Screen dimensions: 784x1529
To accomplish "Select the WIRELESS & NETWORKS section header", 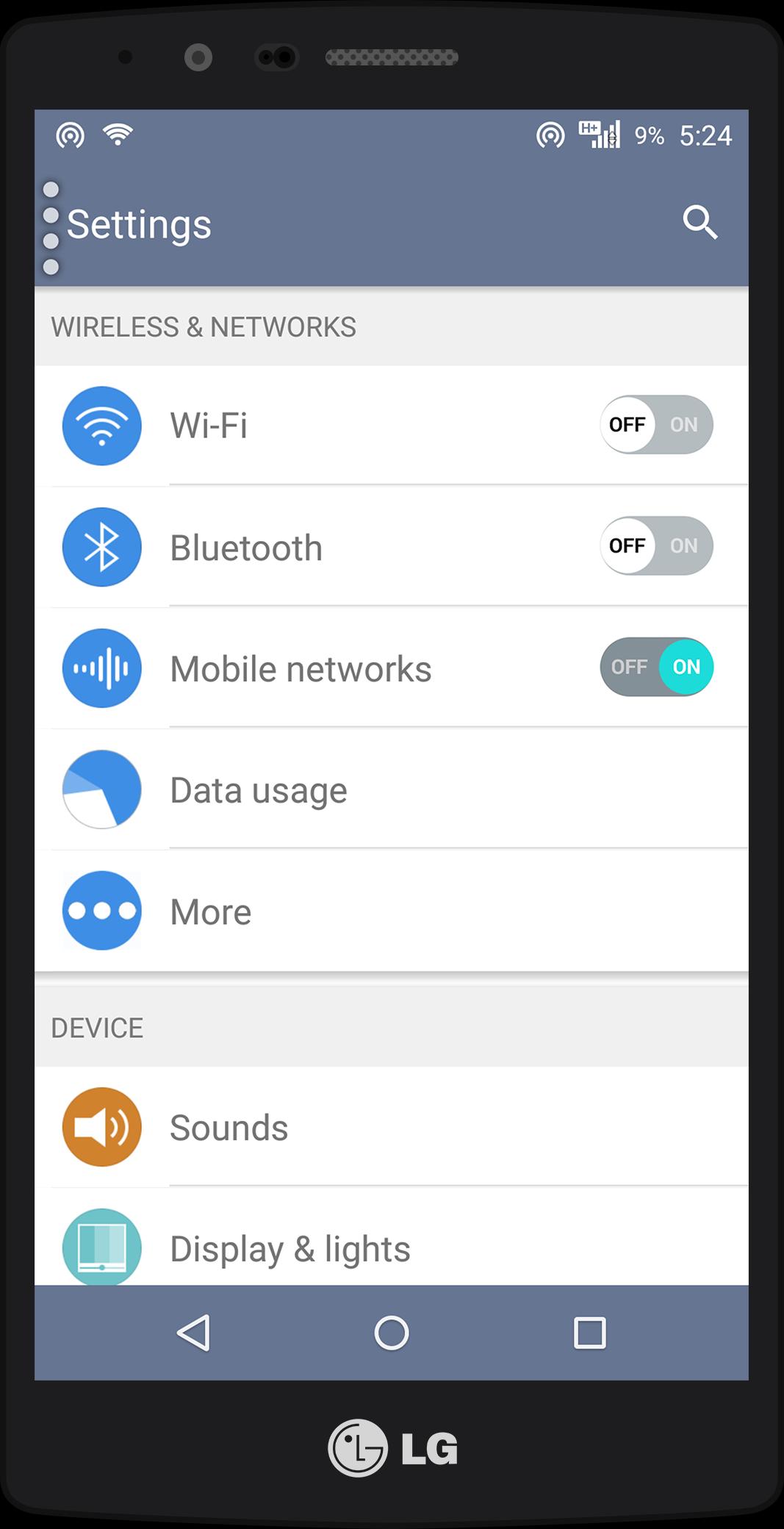I will tap(204, 327).
